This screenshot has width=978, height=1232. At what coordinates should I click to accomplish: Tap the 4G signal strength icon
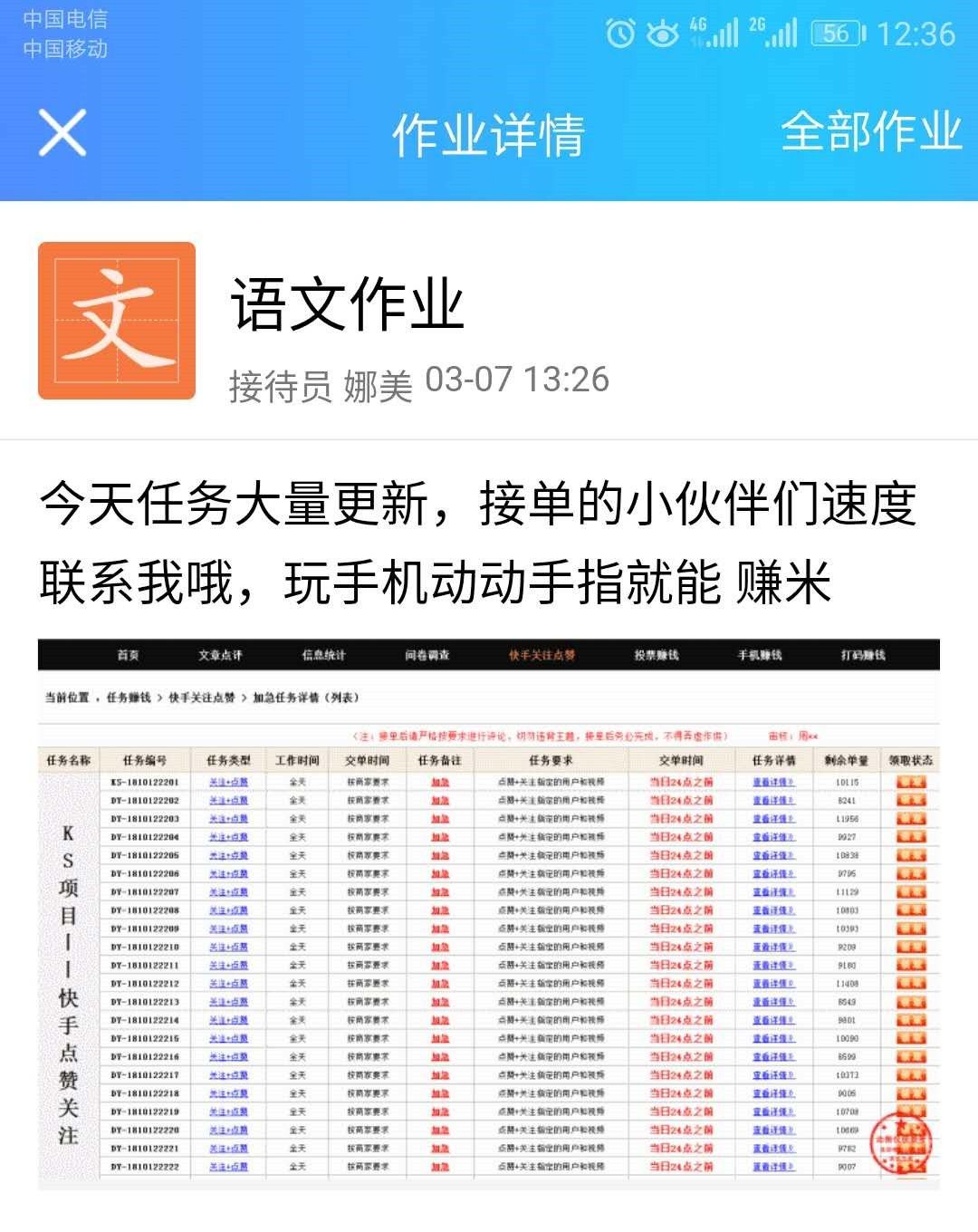coord(714,33)
